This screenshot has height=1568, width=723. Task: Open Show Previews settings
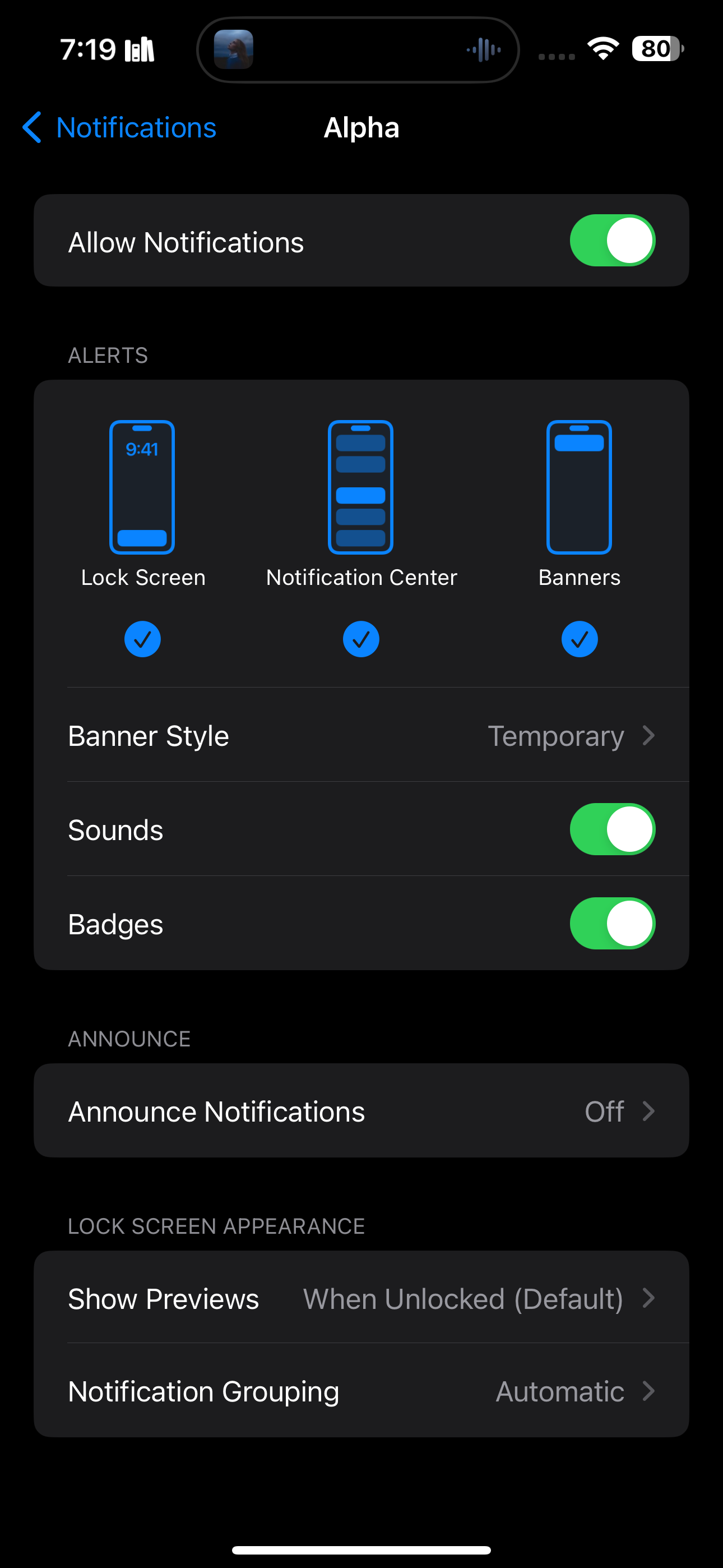pos(361,1298)
